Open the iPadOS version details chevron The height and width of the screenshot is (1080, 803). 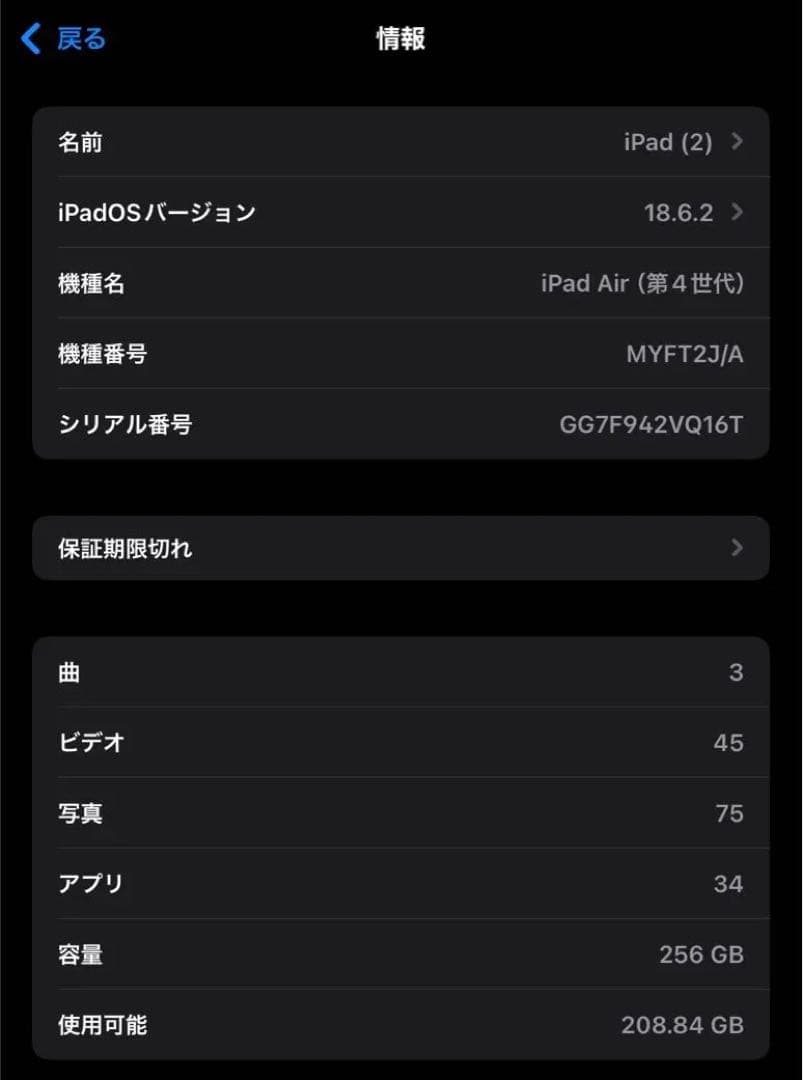tap(736, 212)
